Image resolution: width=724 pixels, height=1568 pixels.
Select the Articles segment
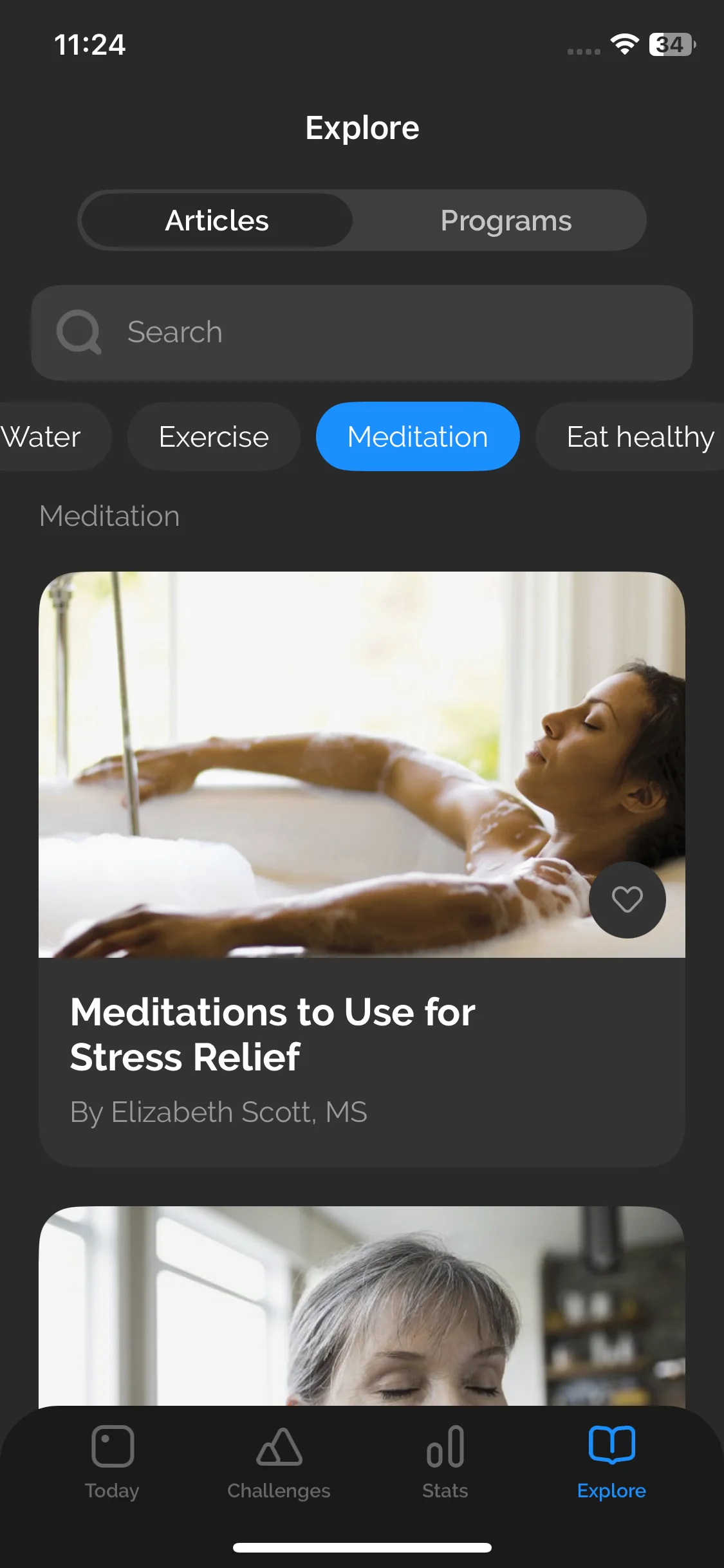pyautogui.click(x=217, y=221)
